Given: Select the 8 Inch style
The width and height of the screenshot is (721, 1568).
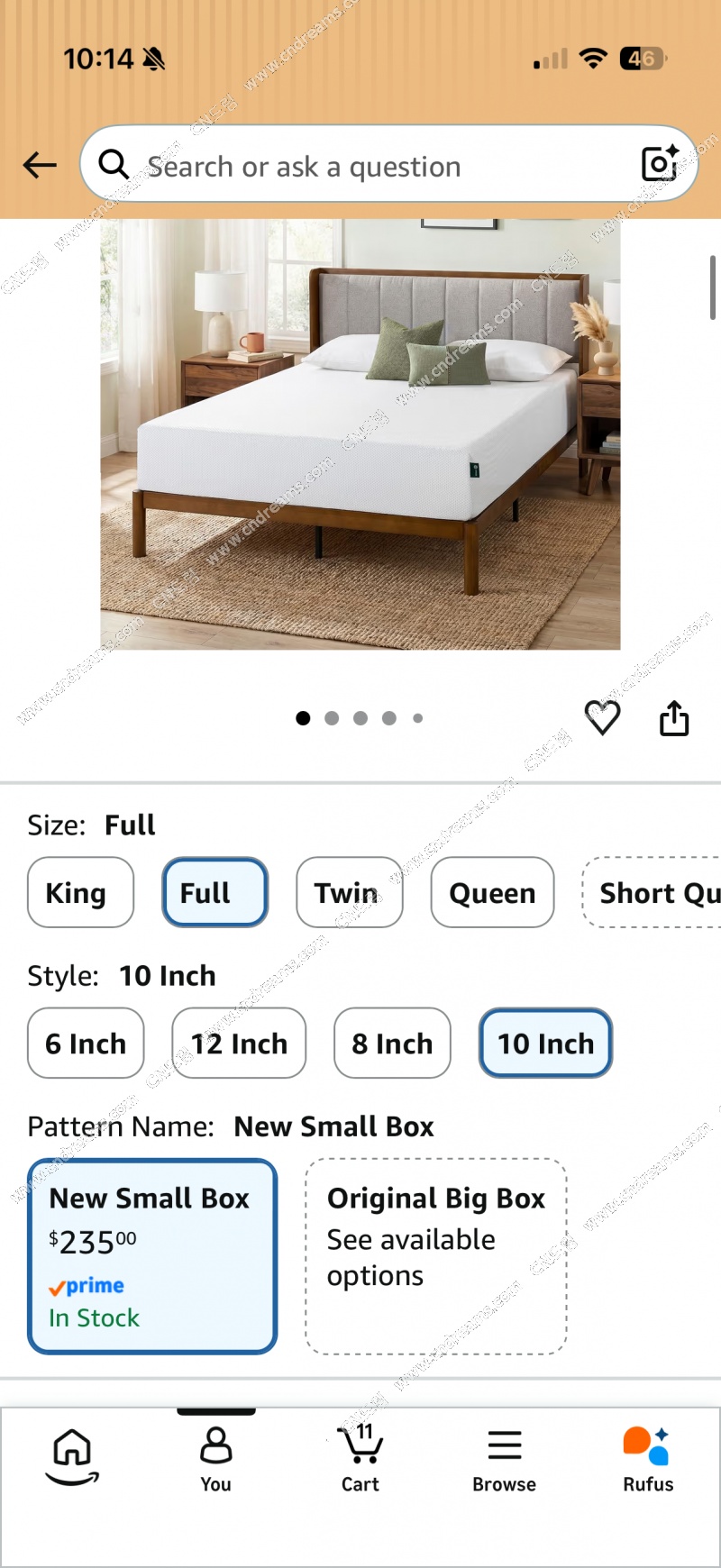Looking at the screenshot, I should pyautogui.click(x=392, y=1043).
